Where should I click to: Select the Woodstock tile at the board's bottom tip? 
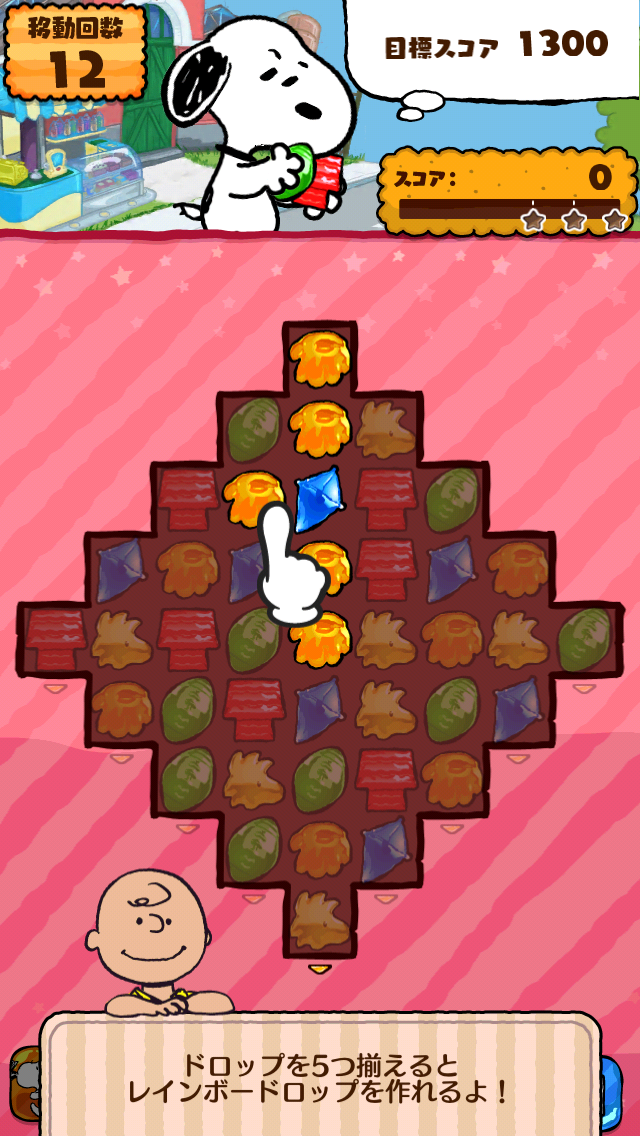point(319,920)
